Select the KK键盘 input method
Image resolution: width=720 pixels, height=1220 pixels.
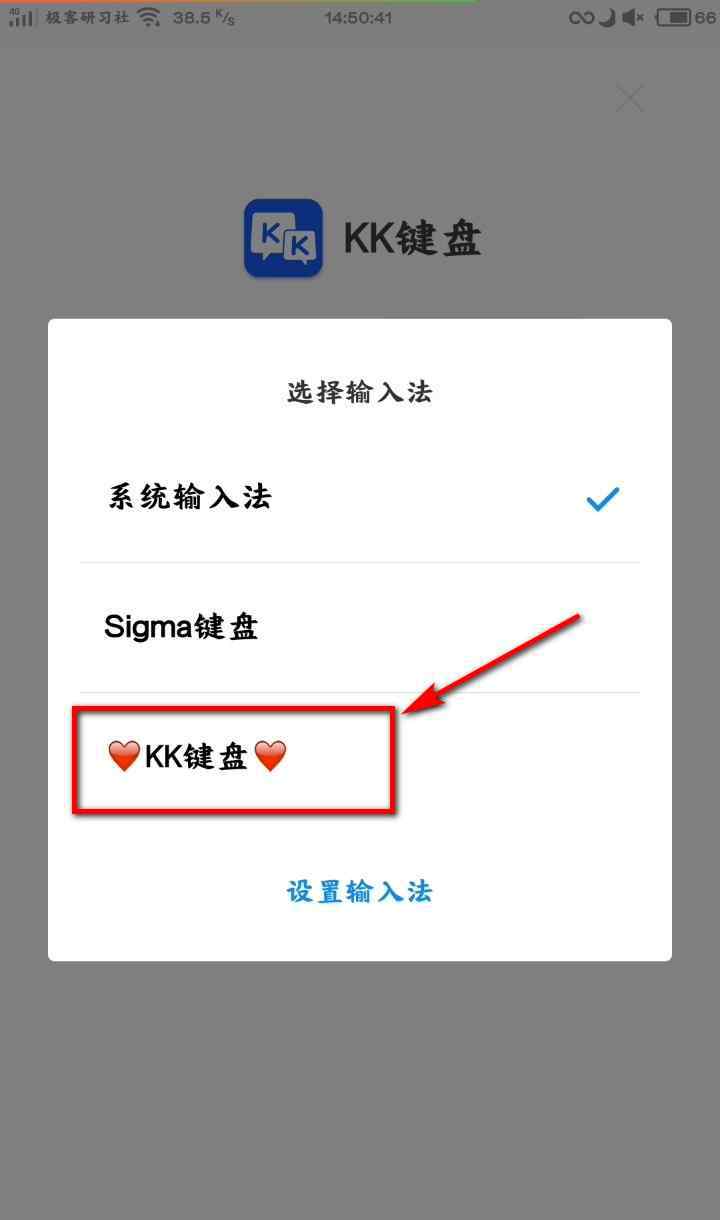360,757
